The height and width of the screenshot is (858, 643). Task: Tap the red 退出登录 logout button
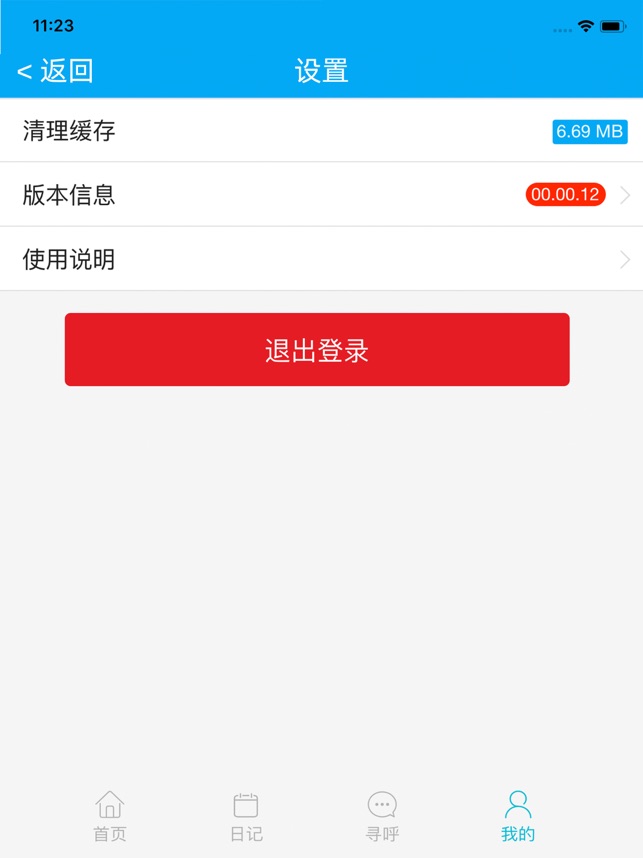317,350
